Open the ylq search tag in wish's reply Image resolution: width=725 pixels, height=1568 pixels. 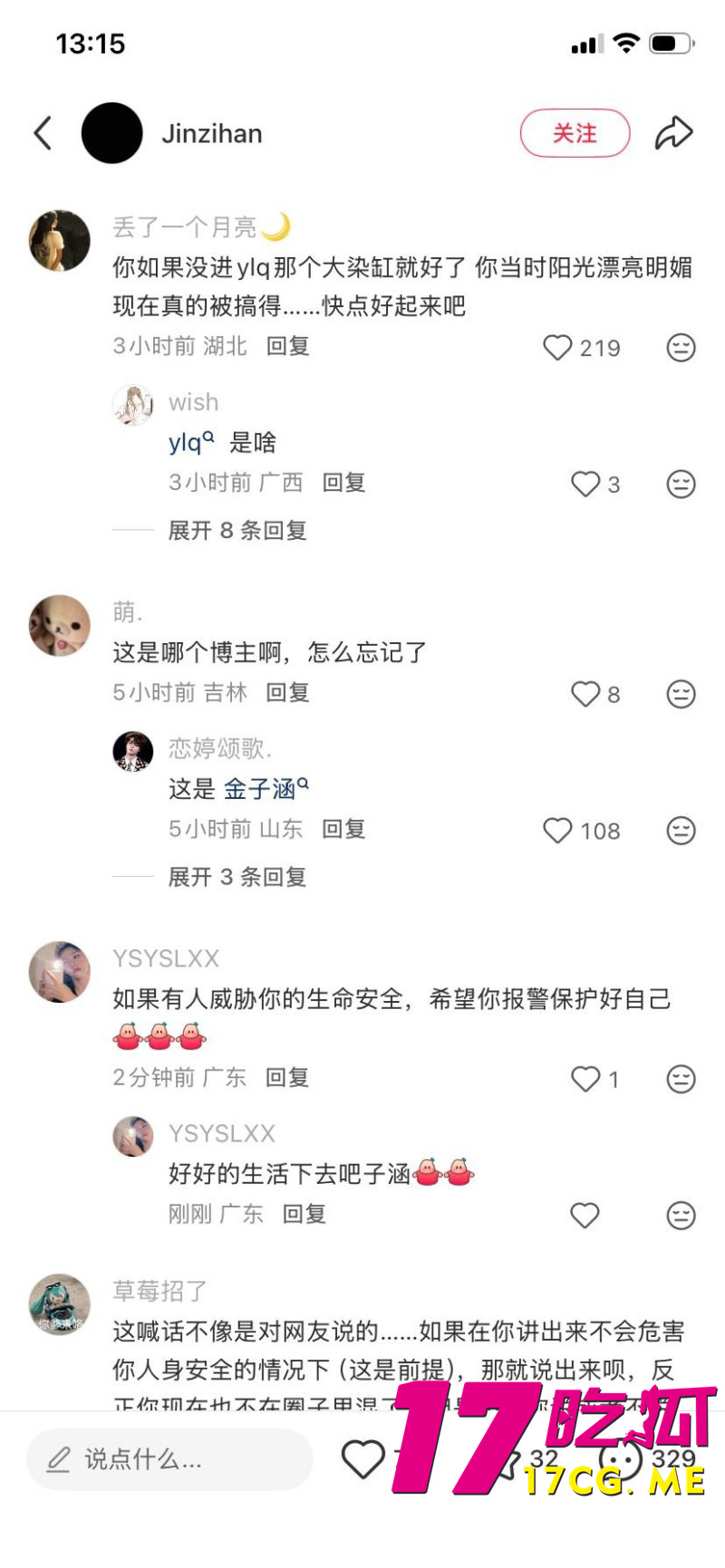click(x=184, y=442)
